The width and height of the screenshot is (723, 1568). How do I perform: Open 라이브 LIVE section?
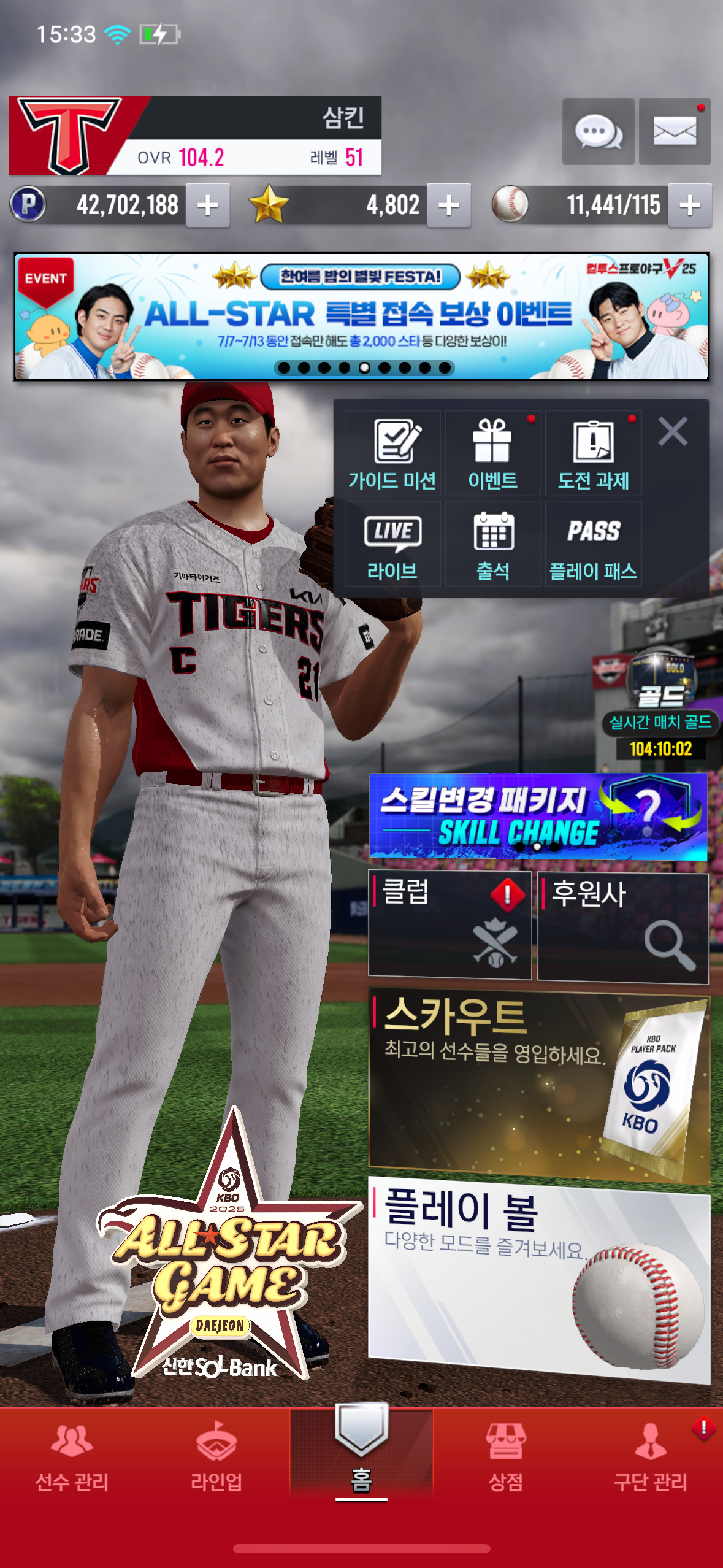(392, 545)
